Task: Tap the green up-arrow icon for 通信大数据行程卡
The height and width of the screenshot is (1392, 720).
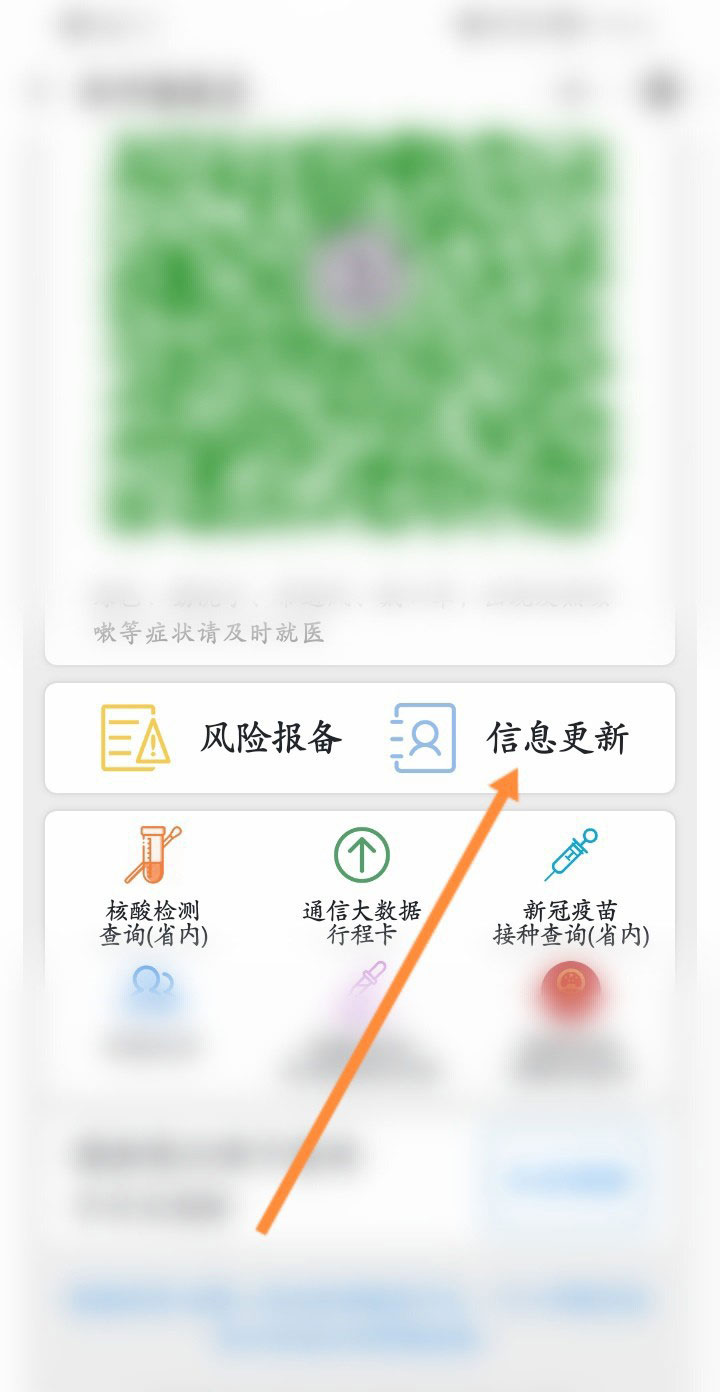Action: (362, 853)
